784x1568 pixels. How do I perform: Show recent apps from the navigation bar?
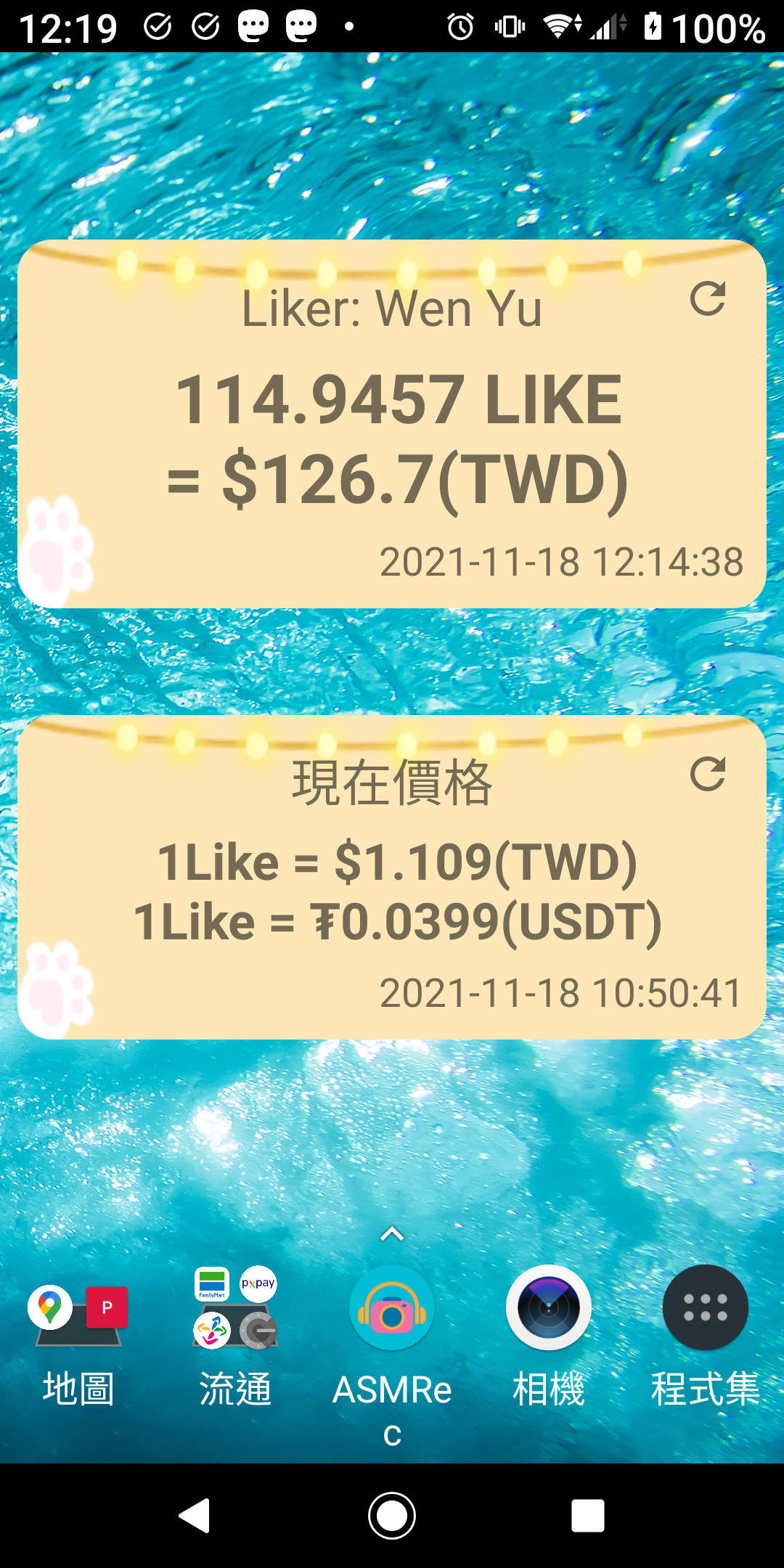[588, 1516]
